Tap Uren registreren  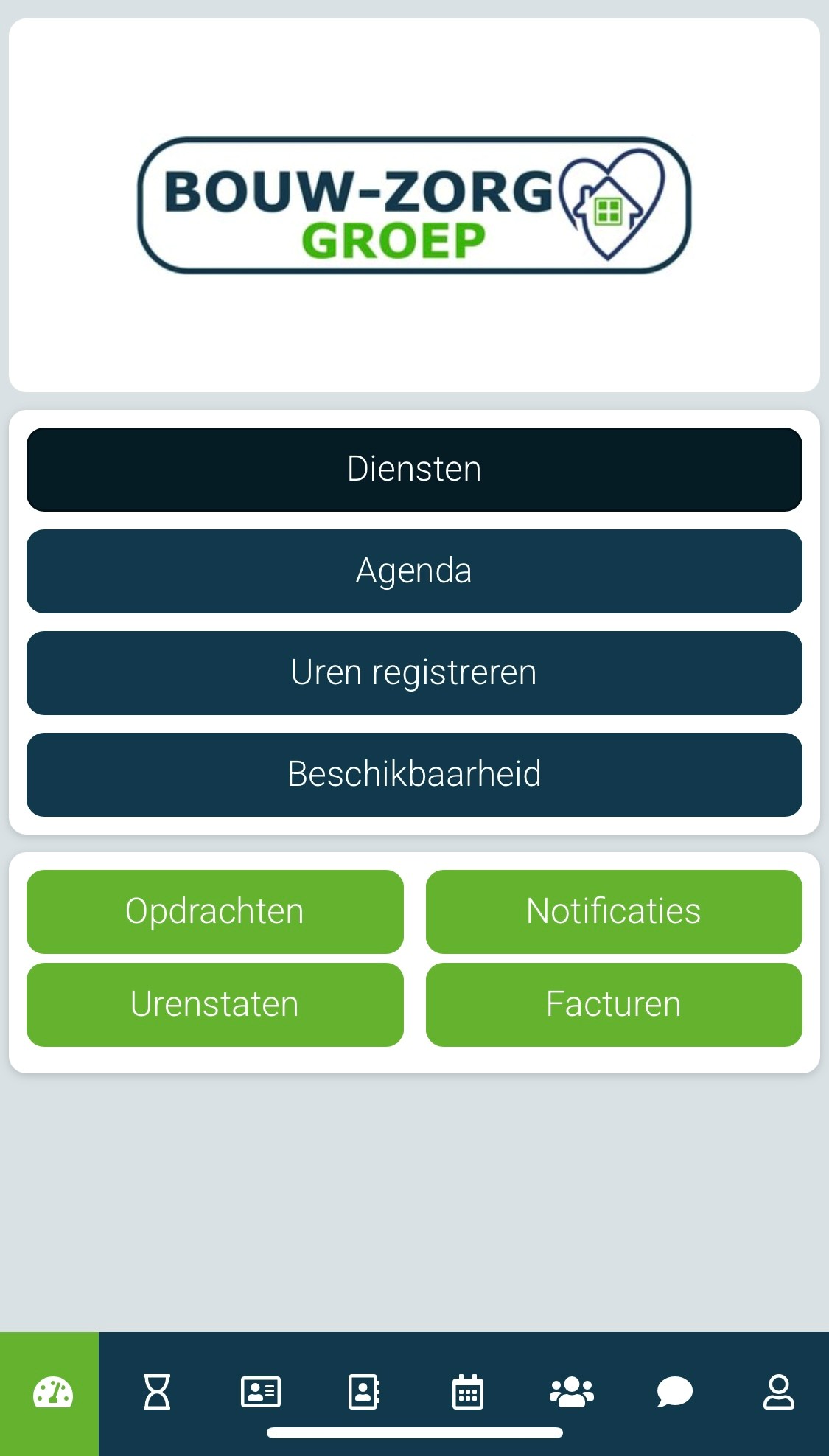pyautogui.click(x=414, y=672)
